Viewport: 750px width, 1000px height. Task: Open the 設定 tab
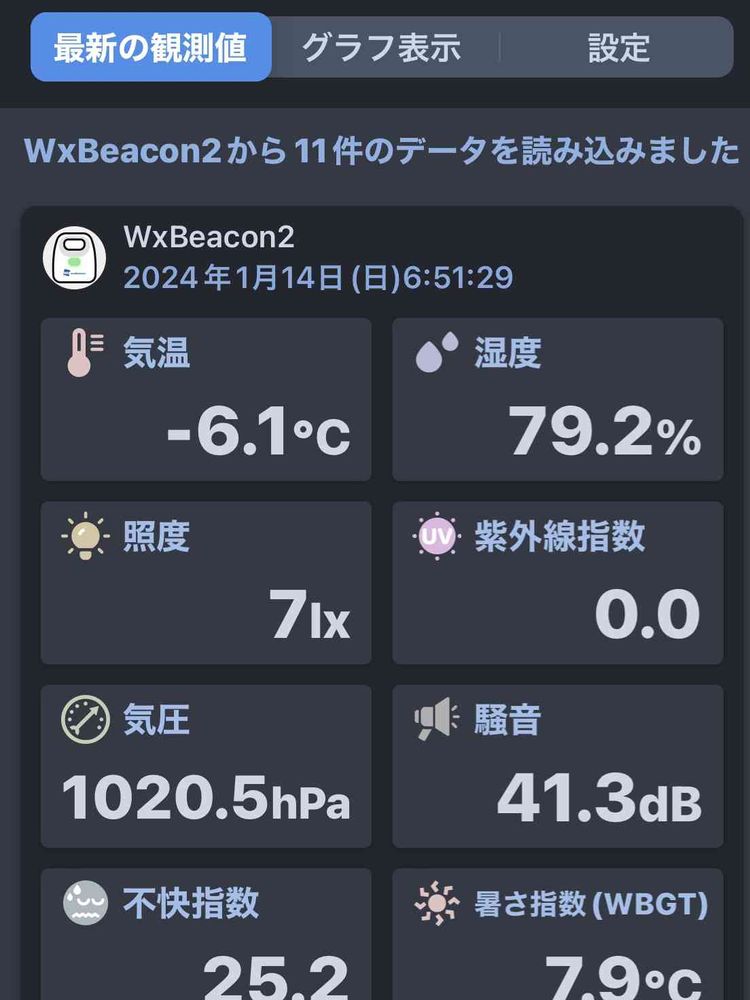(x=617, y=48)
